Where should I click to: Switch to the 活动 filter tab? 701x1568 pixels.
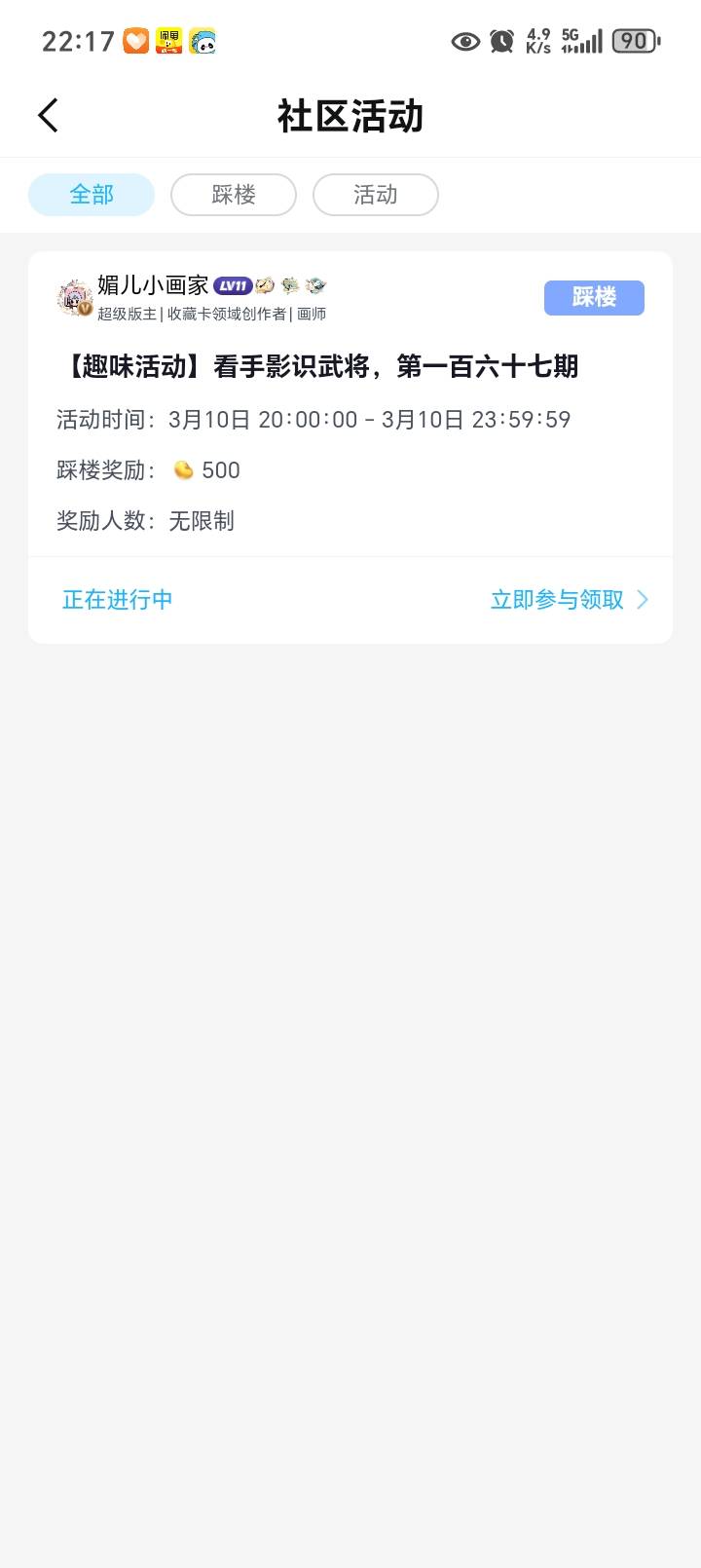click(x=376, y=195)
